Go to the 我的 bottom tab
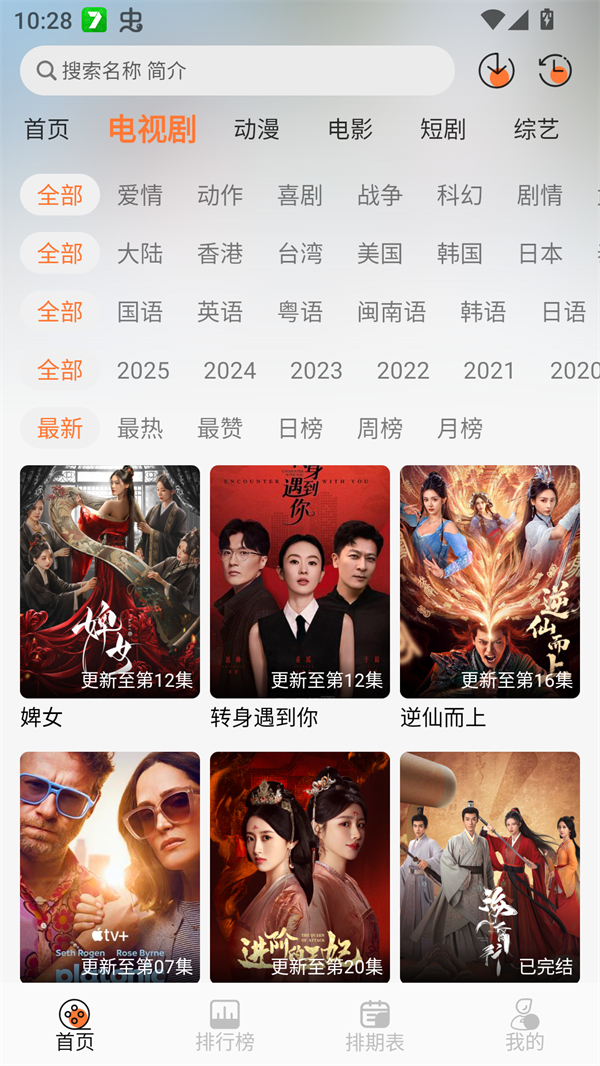Screen dimensions: 600x1066 525,1026
